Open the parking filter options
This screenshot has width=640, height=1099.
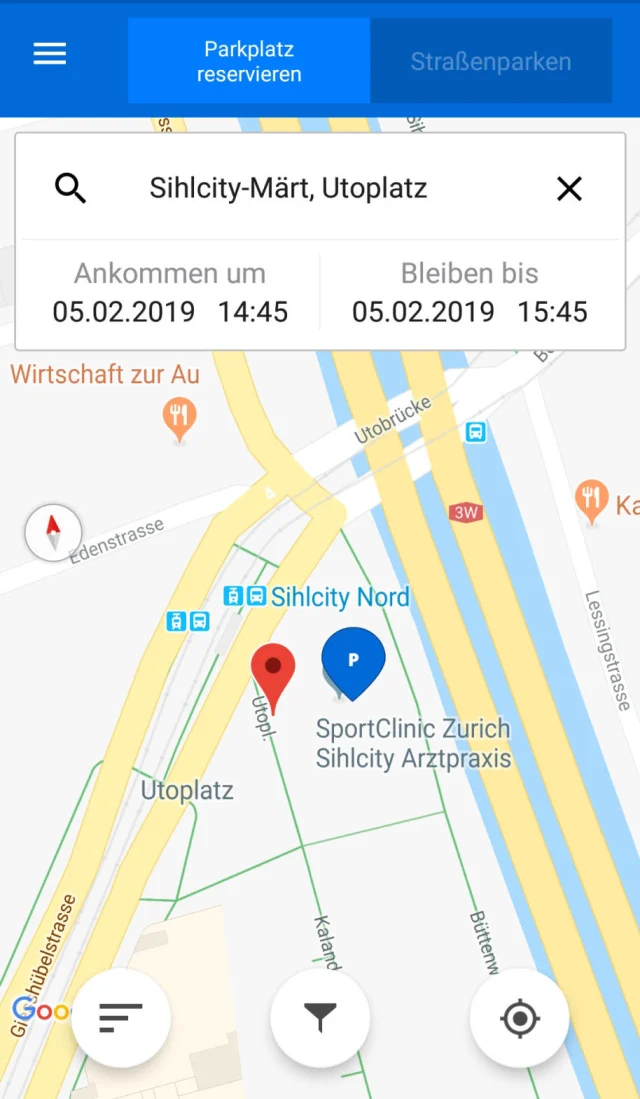[x=320, y=1018]
